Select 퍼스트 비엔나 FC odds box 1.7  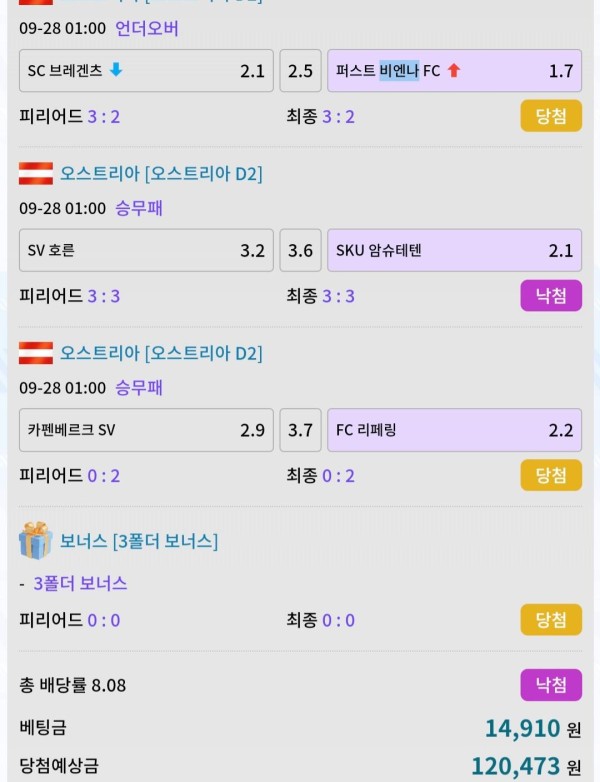(x=454, y=71)
